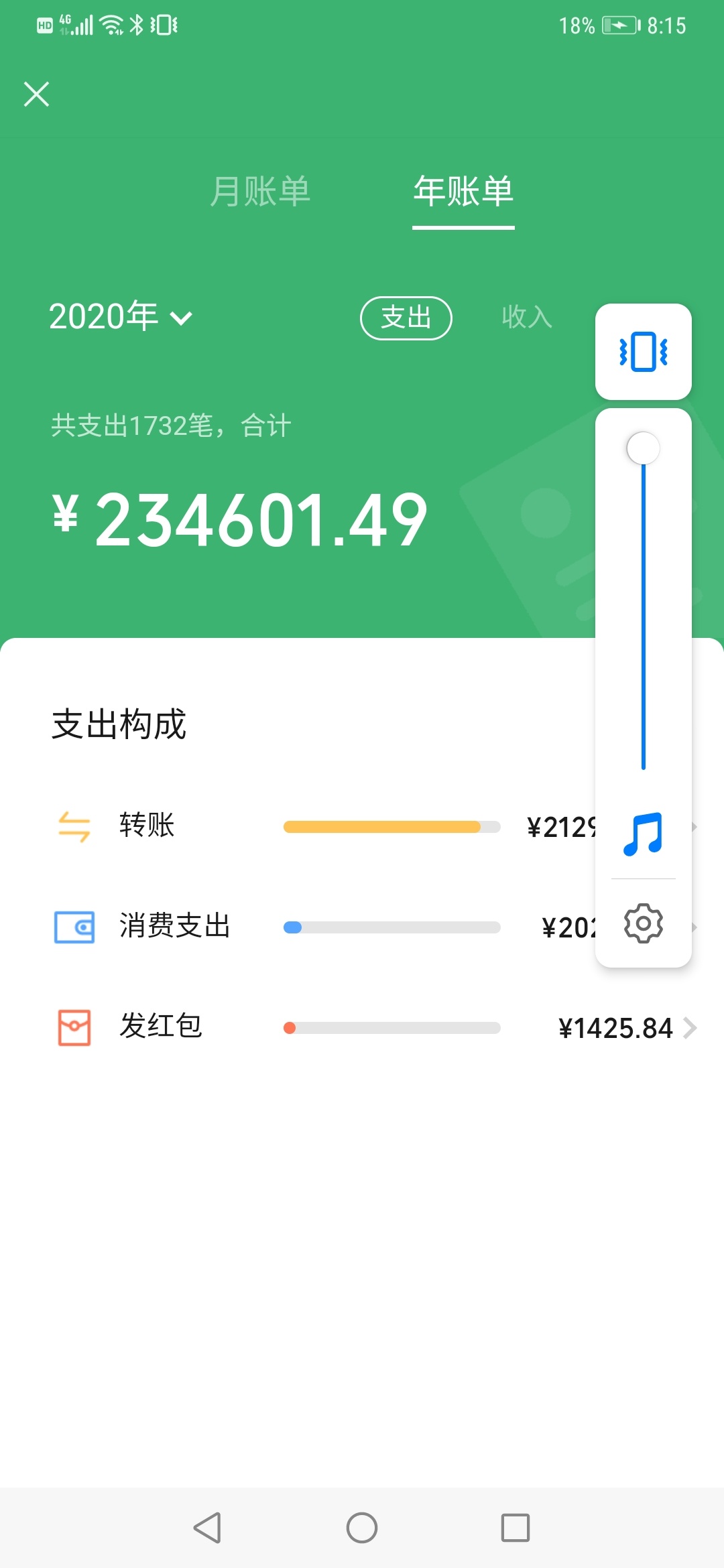Switch to 收入 view
This screenshot has width=724, height=1568.
click(x=527, y=317)
